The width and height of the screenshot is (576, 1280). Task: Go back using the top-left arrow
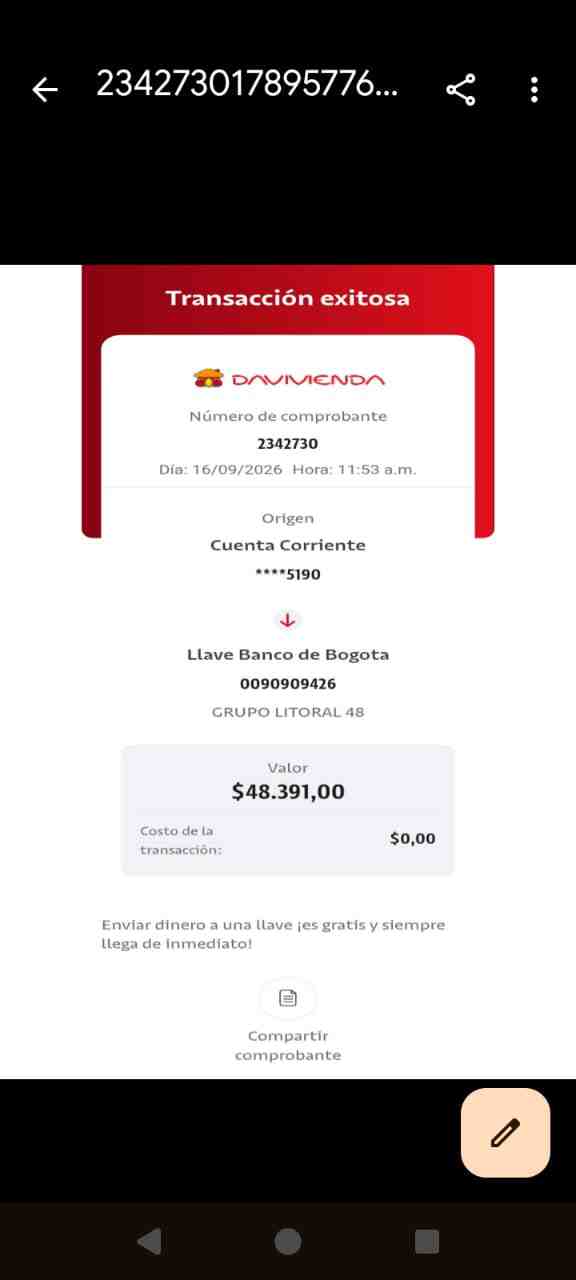pos(45,90)
